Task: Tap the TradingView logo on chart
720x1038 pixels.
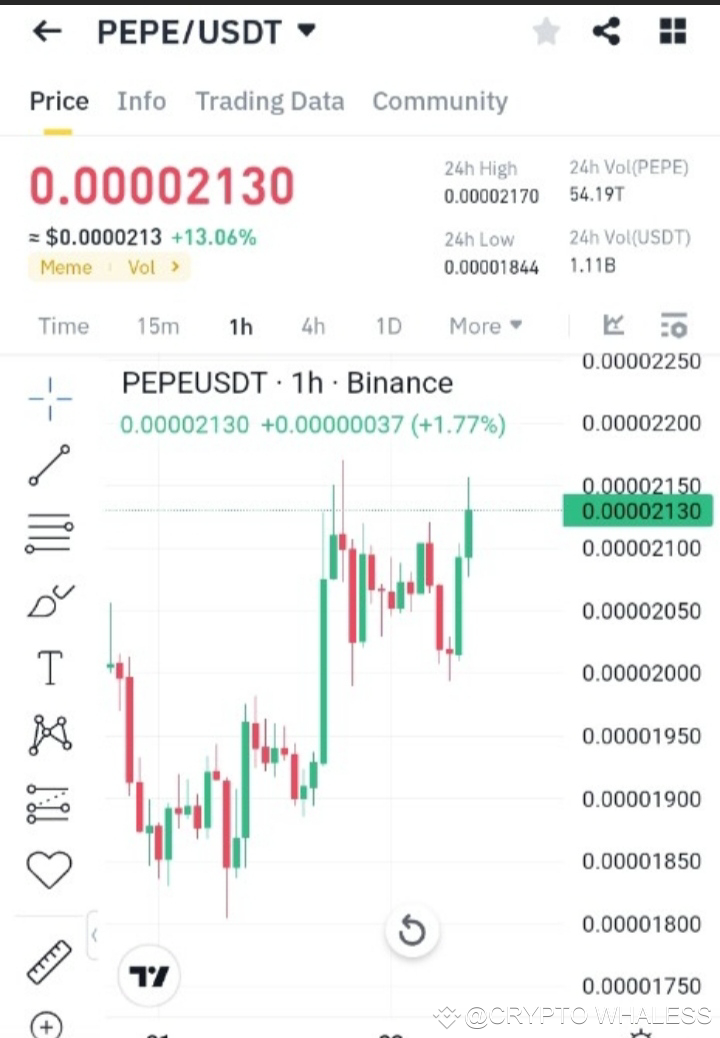Action: (x=148, y=974)
